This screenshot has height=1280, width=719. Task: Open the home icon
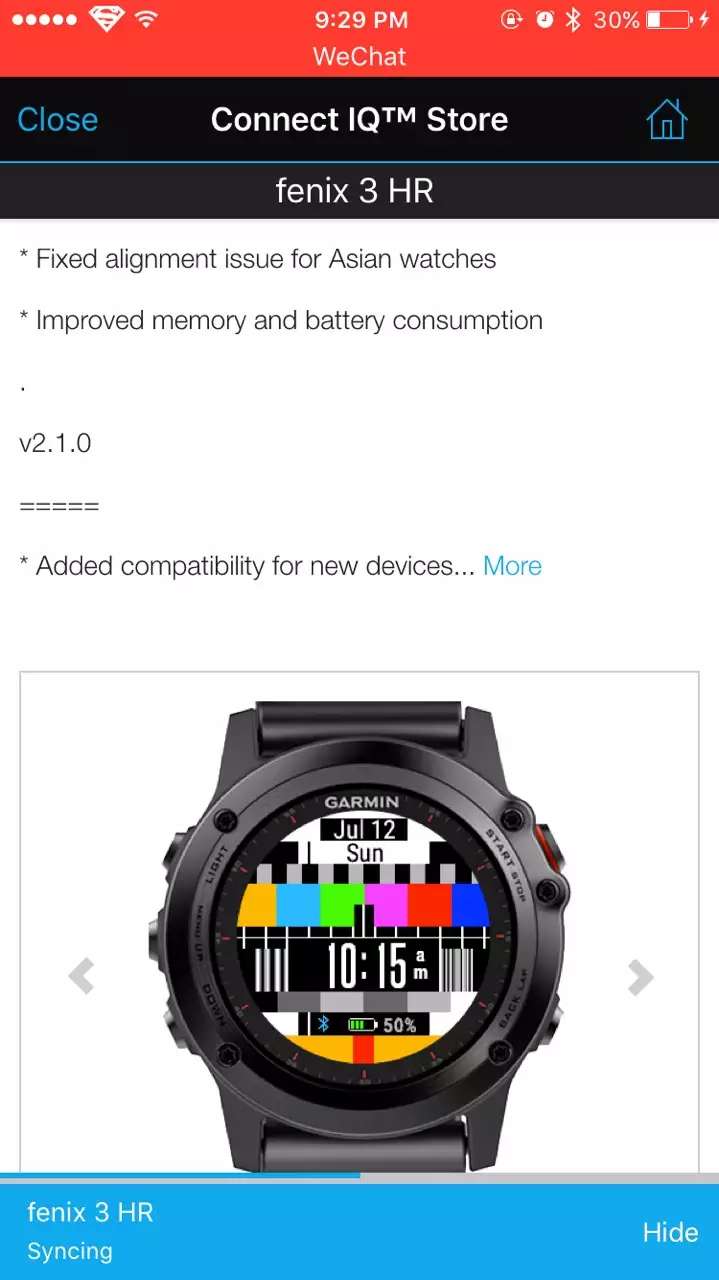point(666,120)
